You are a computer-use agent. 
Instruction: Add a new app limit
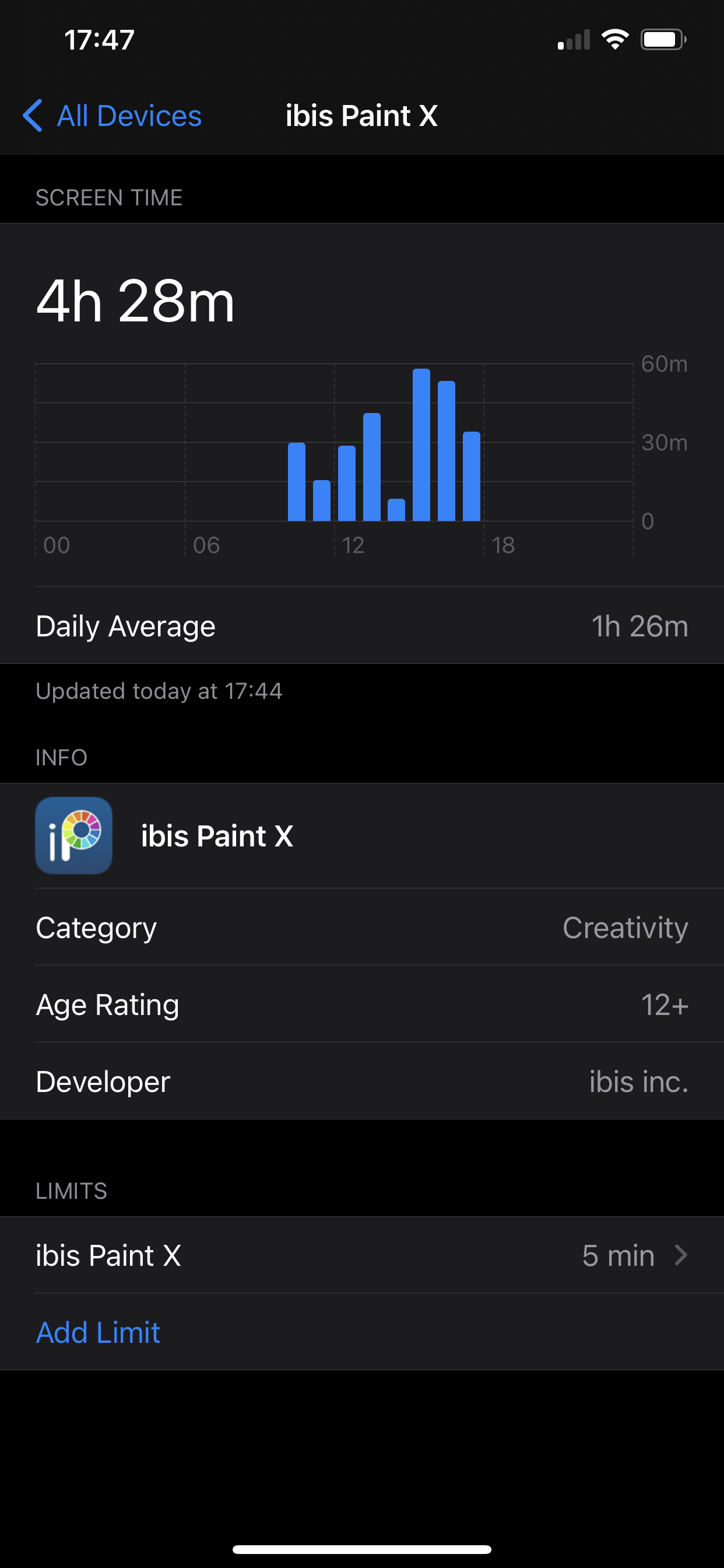coord(98,1332)
